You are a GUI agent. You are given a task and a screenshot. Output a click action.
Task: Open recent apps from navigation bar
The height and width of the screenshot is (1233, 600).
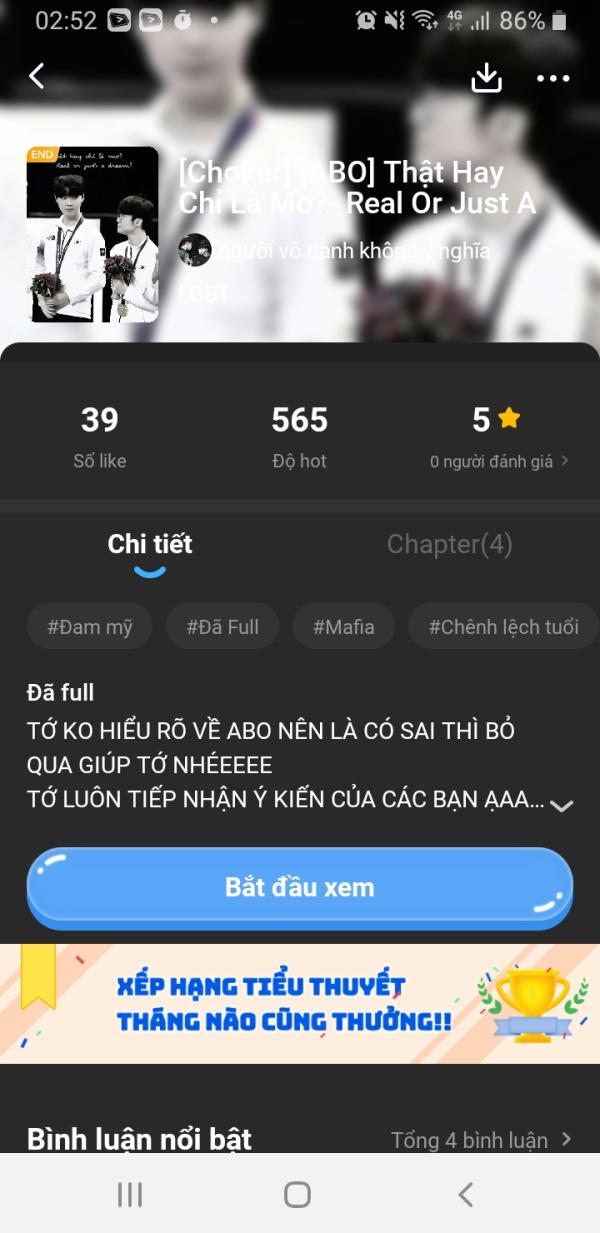click(x=130, y=1194)
